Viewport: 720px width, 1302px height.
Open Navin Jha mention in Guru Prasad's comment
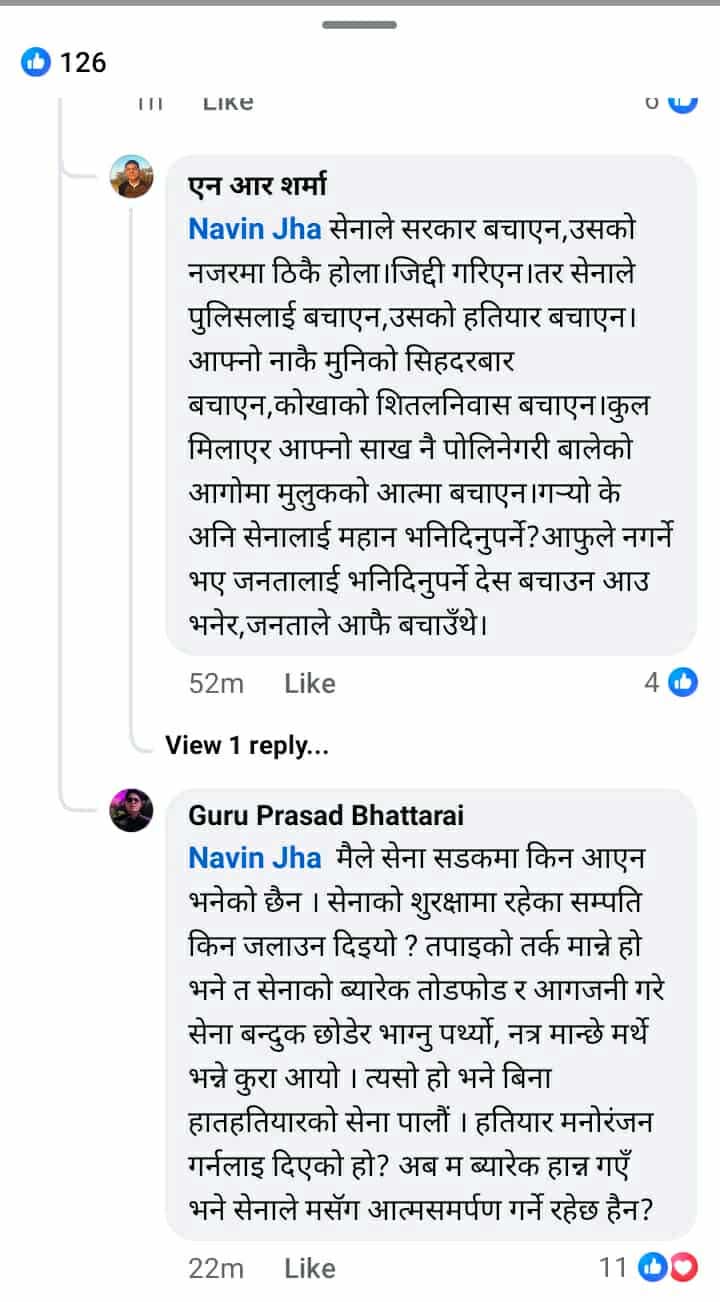[x=255, y=858]
